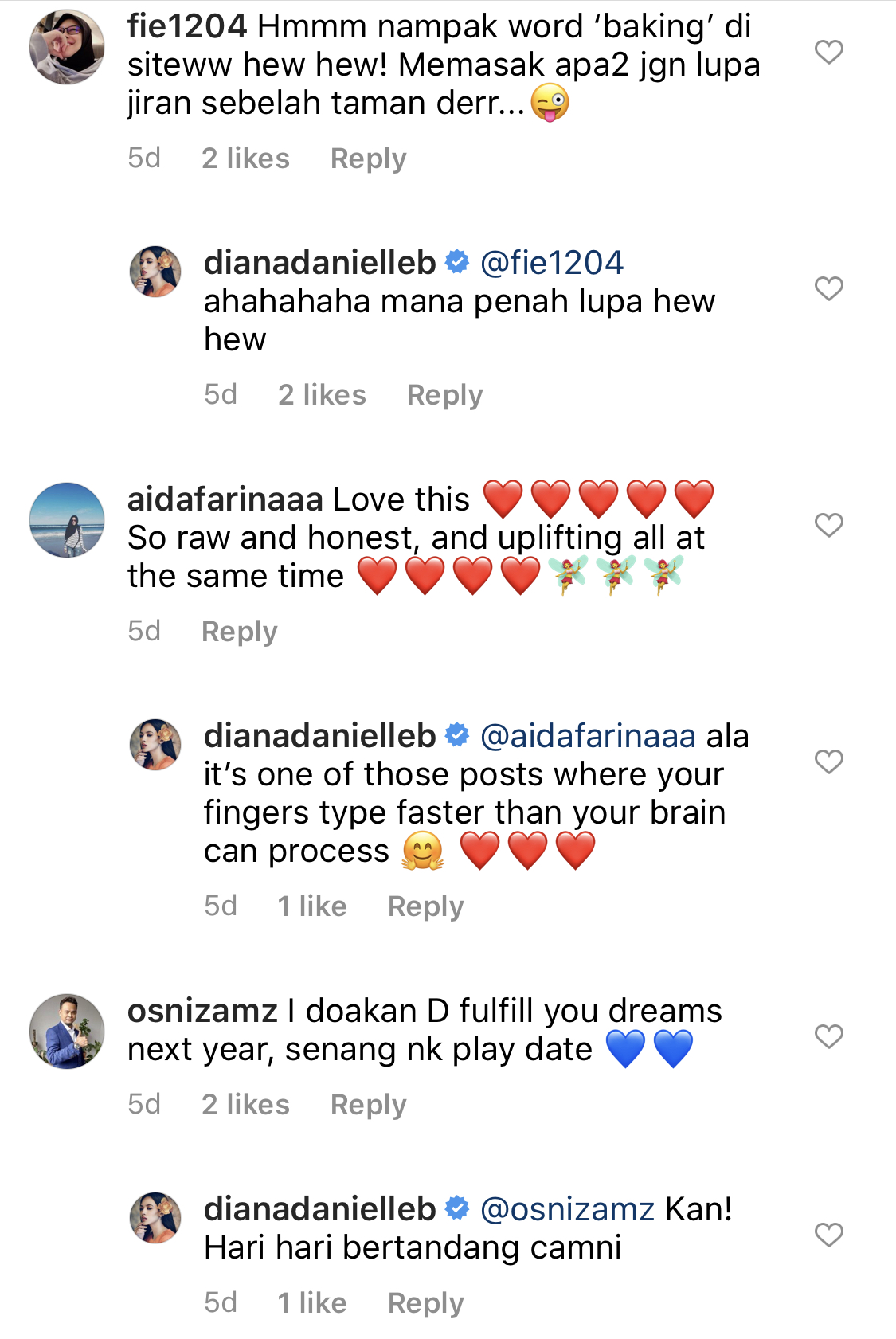The height and width of the screenshot is (1339, 896).
Task: View likes on osnizamz's comment
Action: [245, 1105]
